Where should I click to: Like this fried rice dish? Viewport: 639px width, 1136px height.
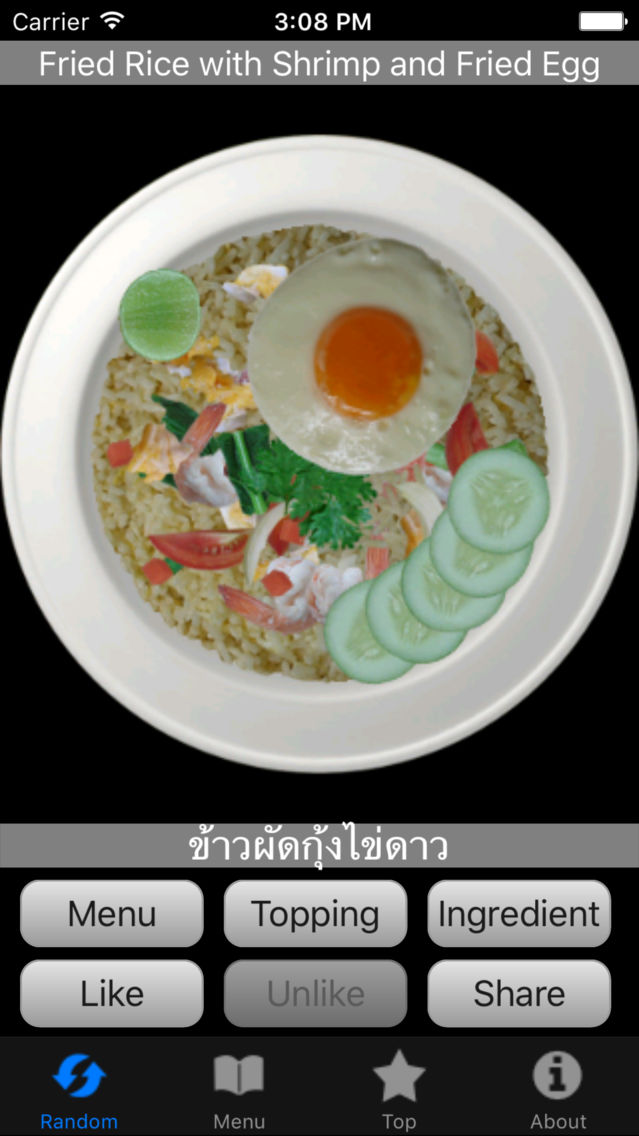coord(111,993)
